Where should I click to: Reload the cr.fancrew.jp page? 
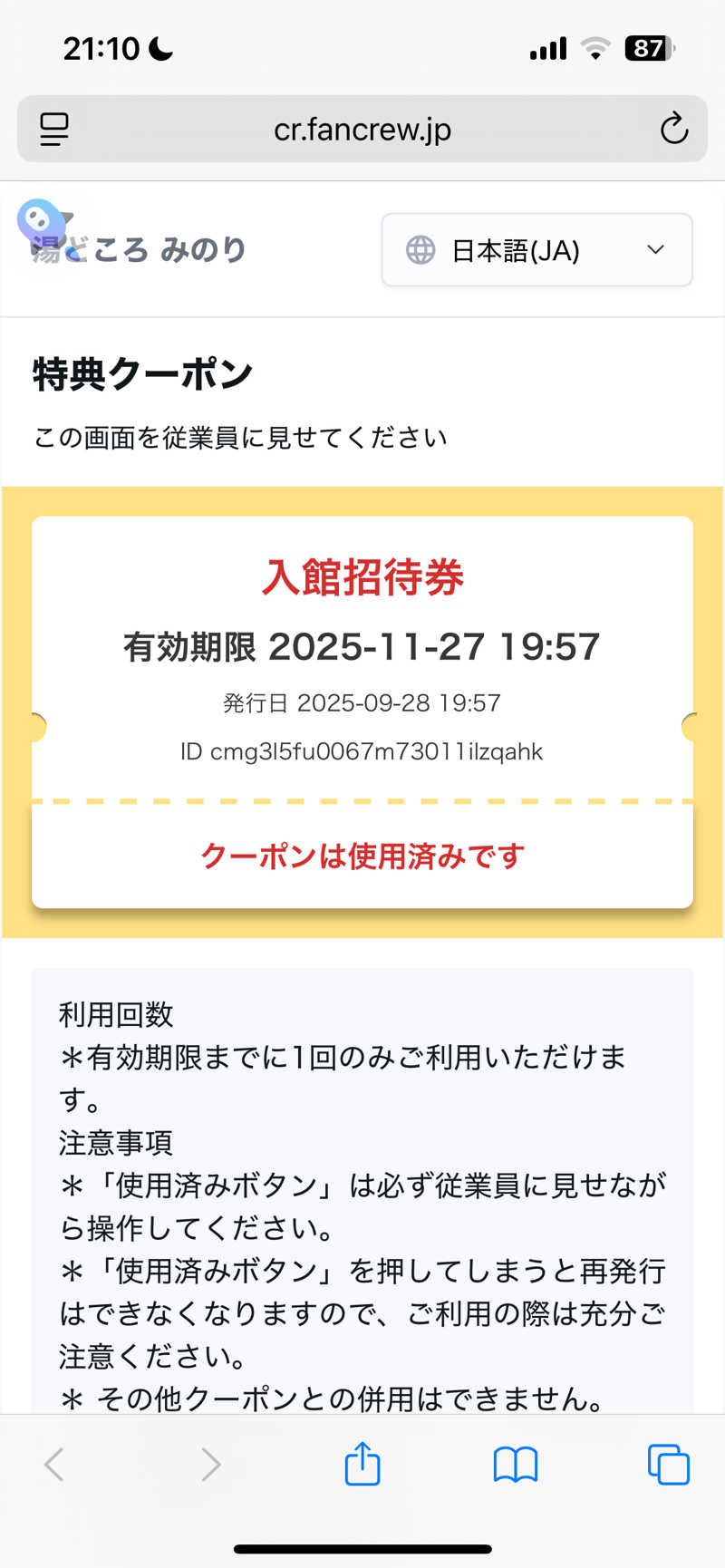pyautogui.click(x=674, y=129)
